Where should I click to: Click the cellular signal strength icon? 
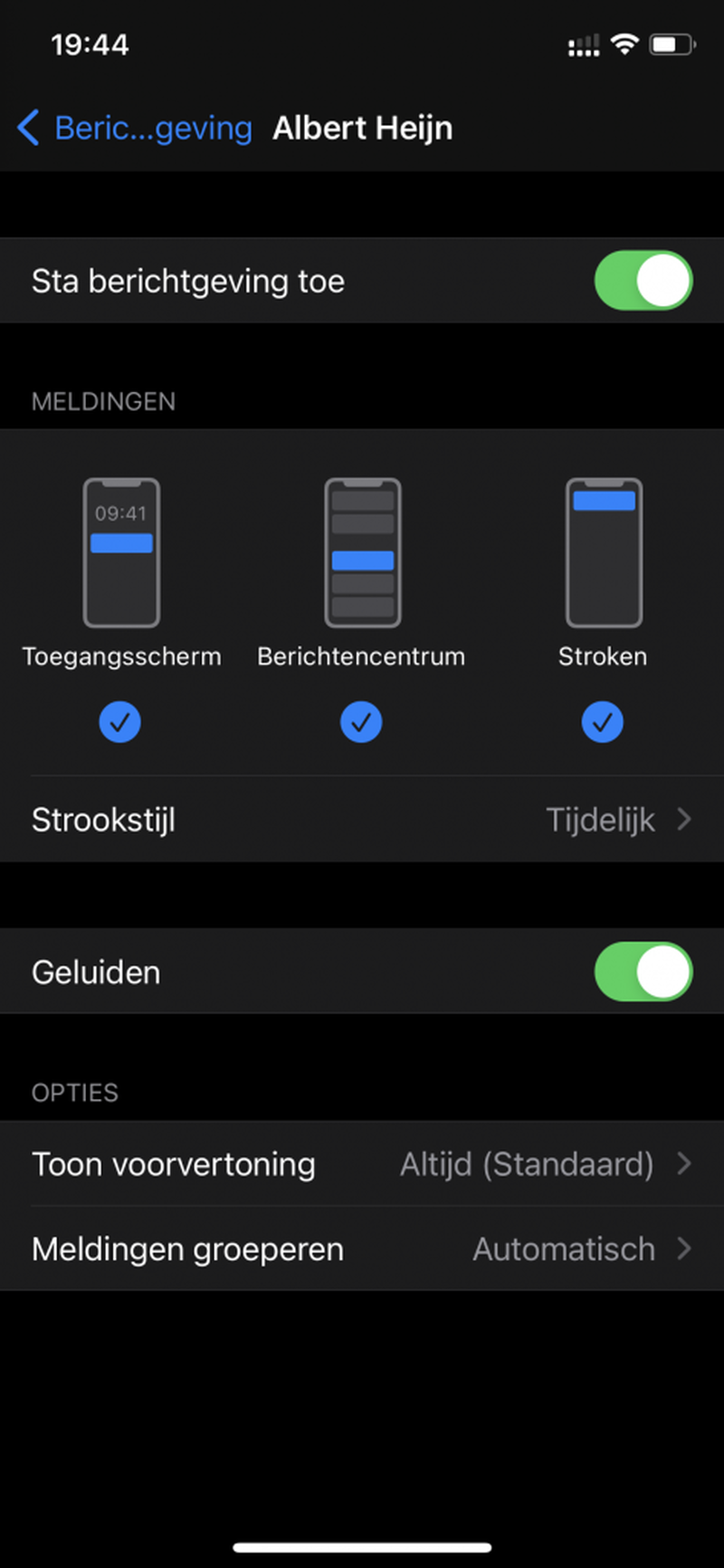point(583,43)
